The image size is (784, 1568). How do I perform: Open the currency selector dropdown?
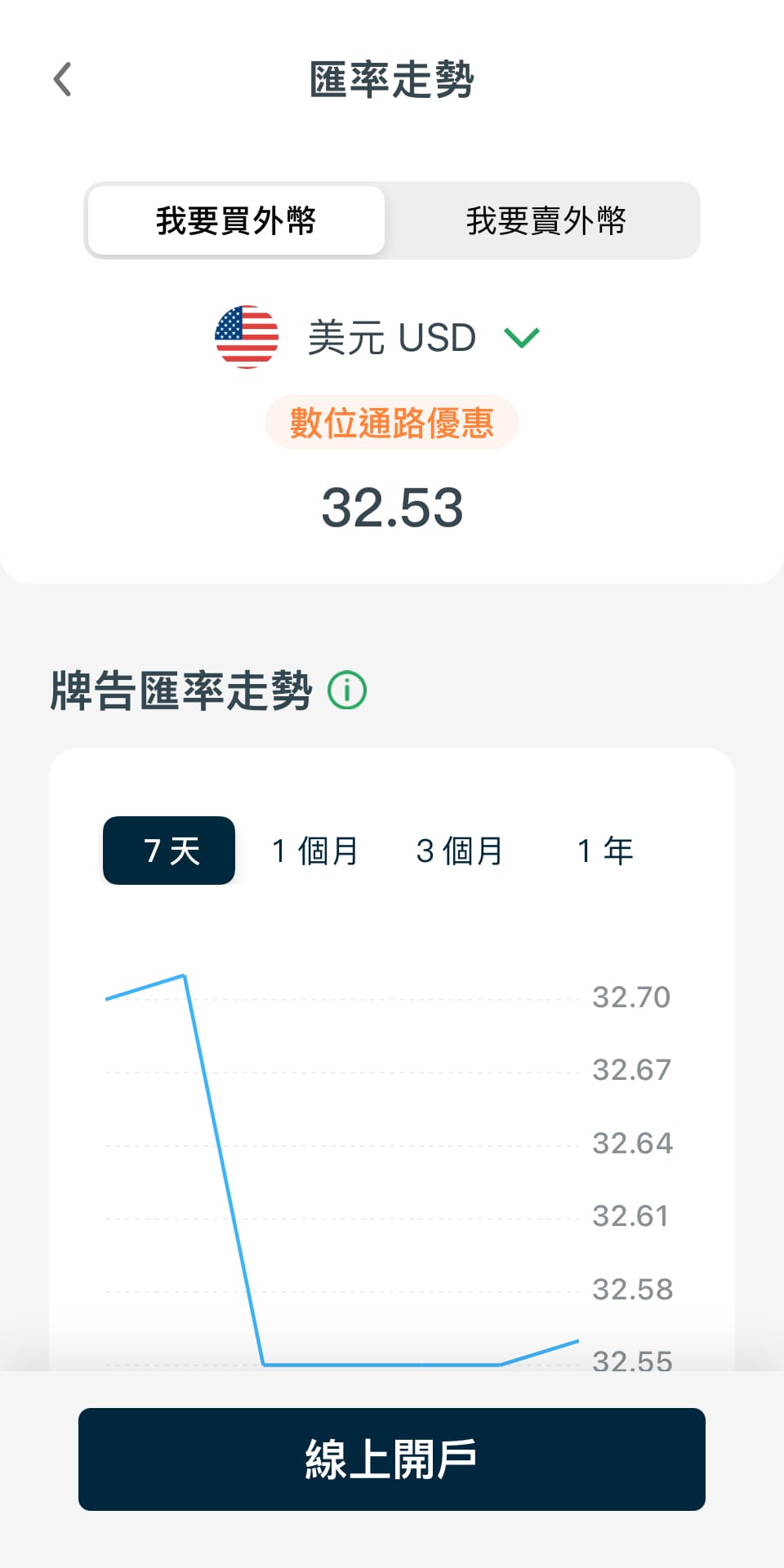click(x=392, y=337)
